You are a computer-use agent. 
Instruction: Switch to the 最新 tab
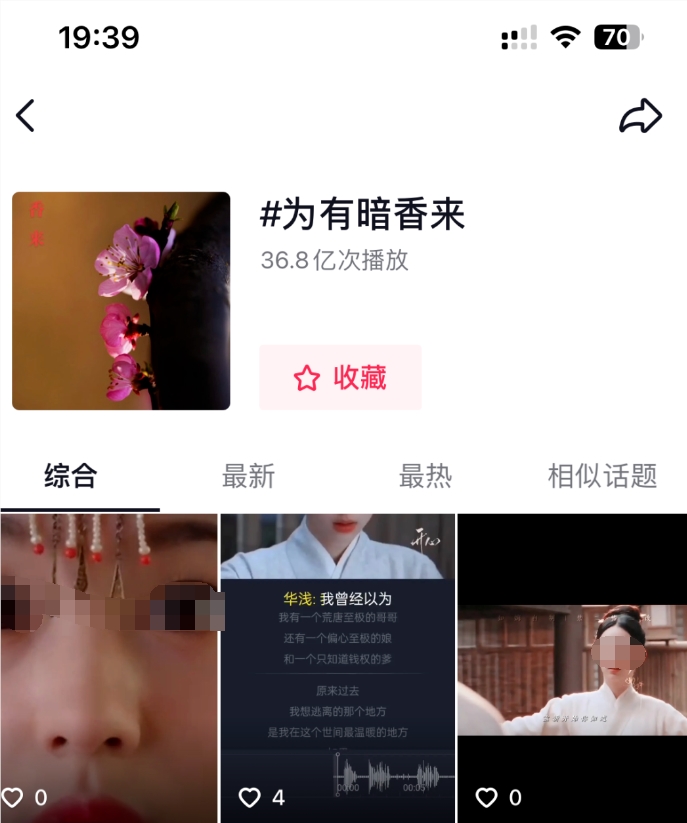click(248, 476)
